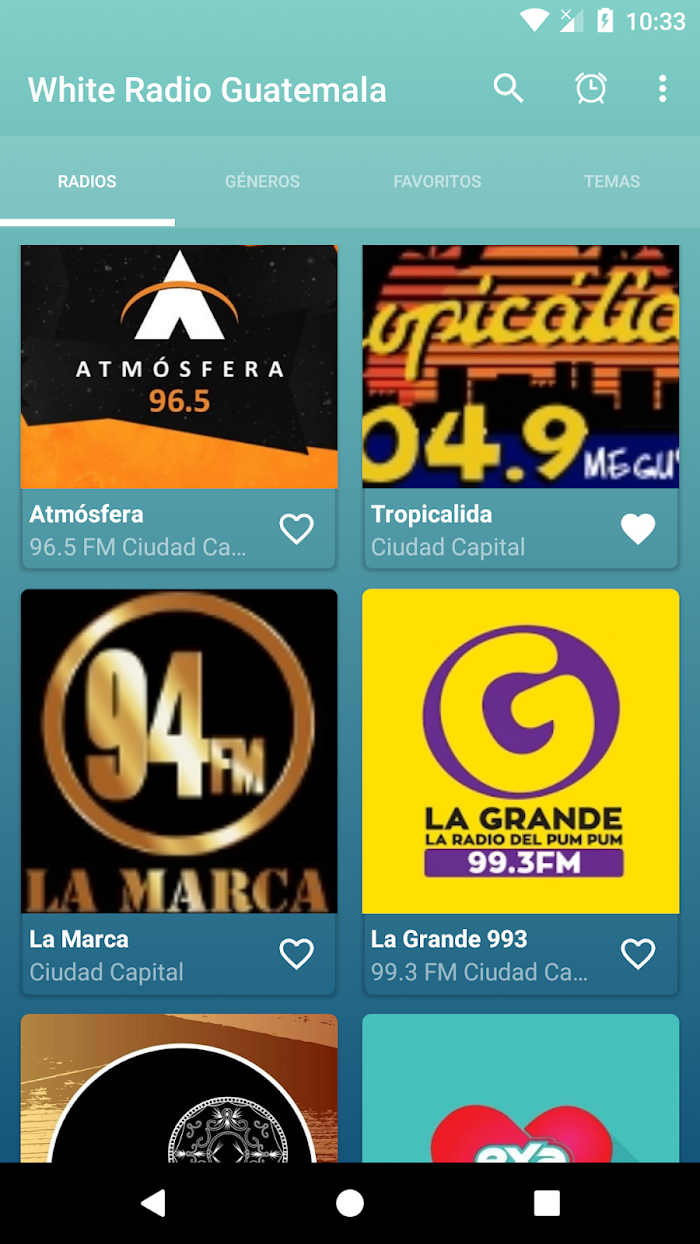Switch to the Favoritos tab
This screenshot has width=700, height=1244.
click(x=437, y=182)
